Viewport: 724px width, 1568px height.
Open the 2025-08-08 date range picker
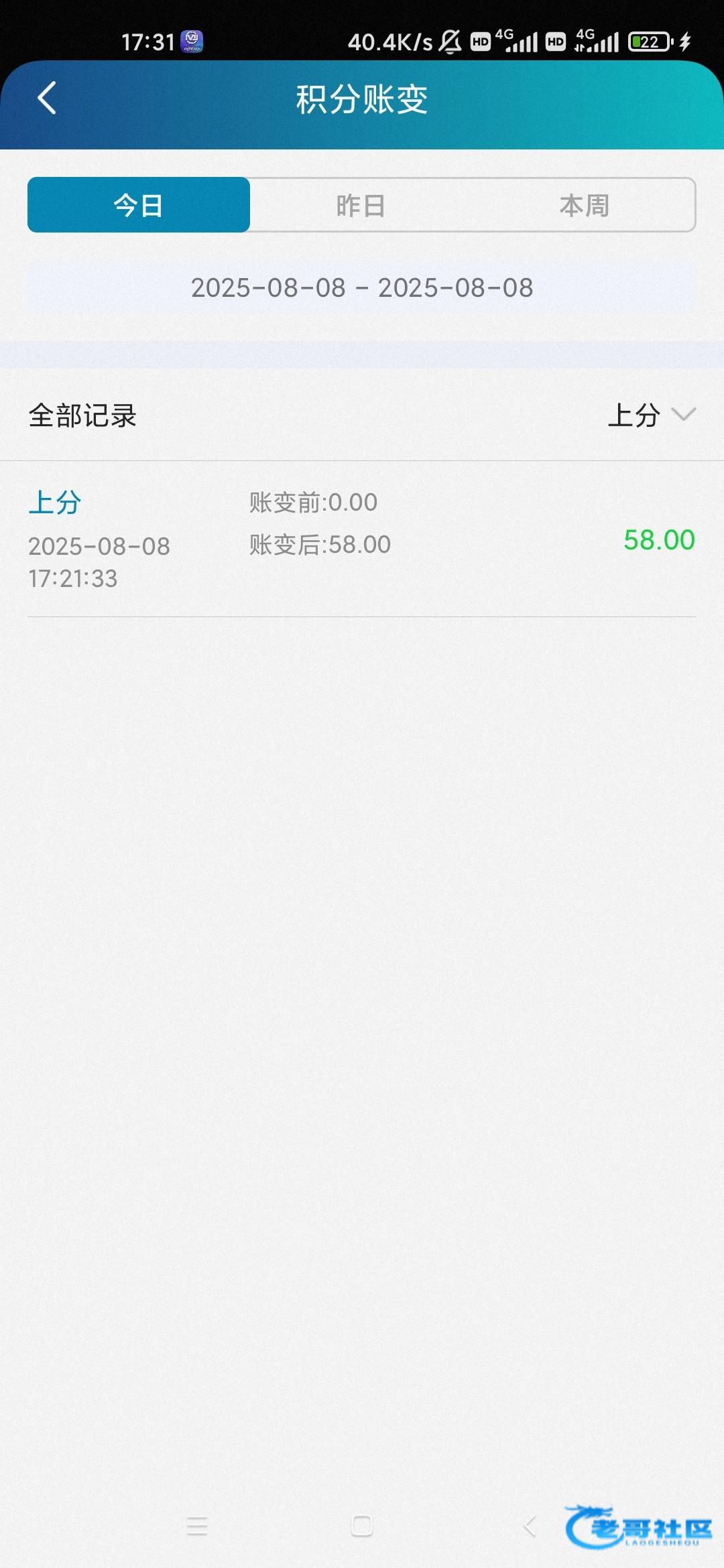[362, 288]
